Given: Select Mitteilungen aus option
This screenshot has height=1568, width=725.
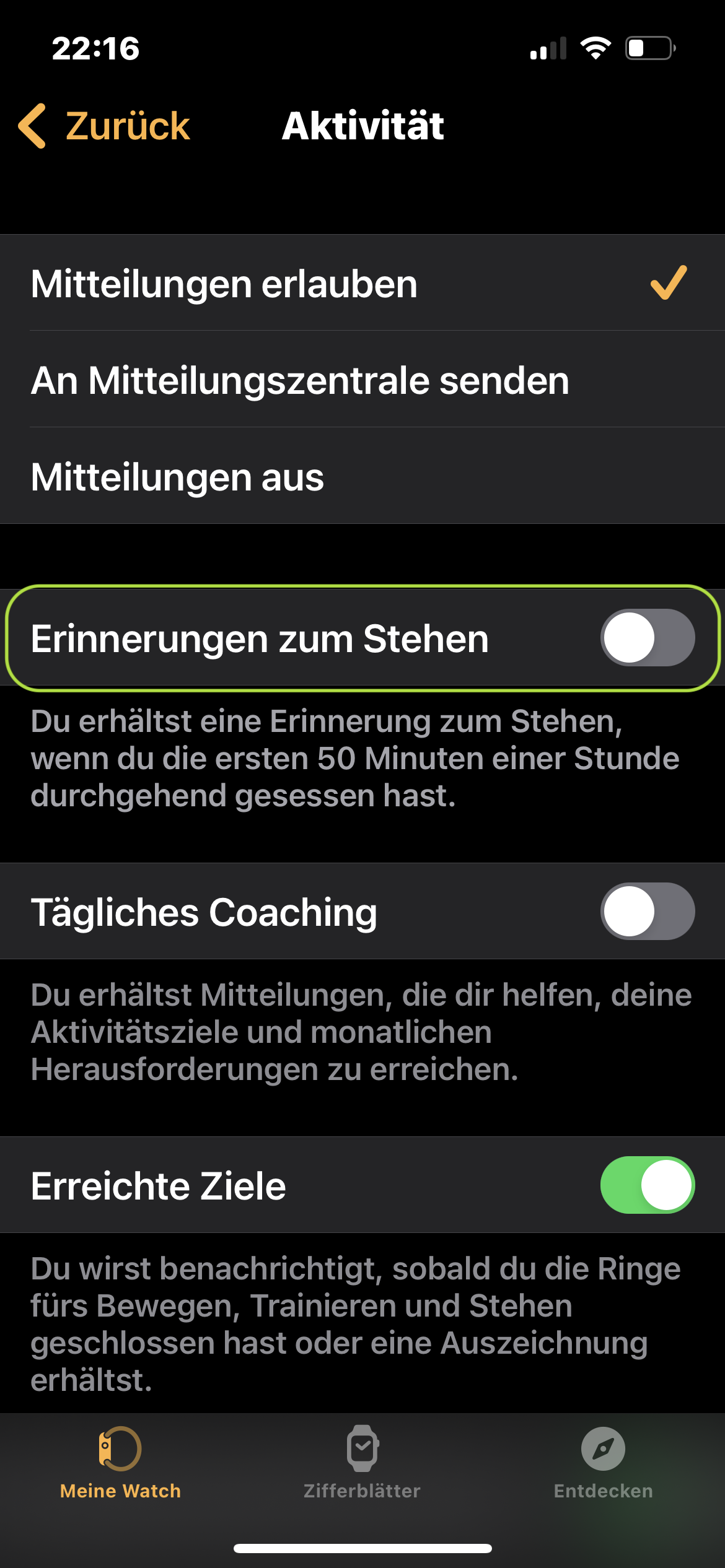Looking at the screenshot, I should click(362, 476).
